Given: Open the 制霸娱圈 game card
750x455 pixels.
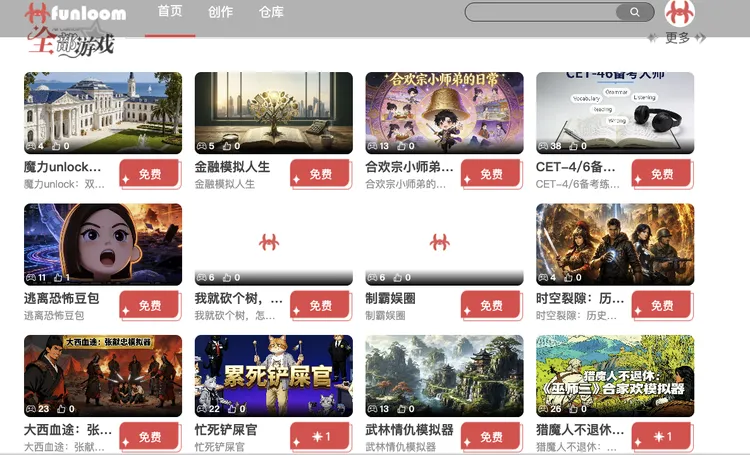Looking at the screenshot, I should tap(444, 244).
